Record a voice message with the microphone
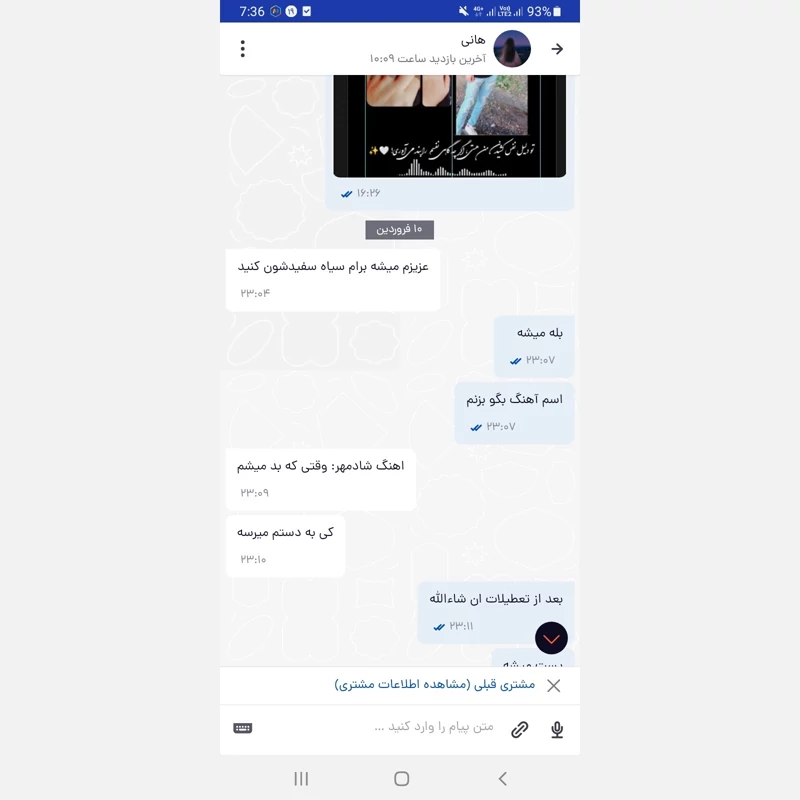This screenshot has height=800, width=800. coord(557,729)
